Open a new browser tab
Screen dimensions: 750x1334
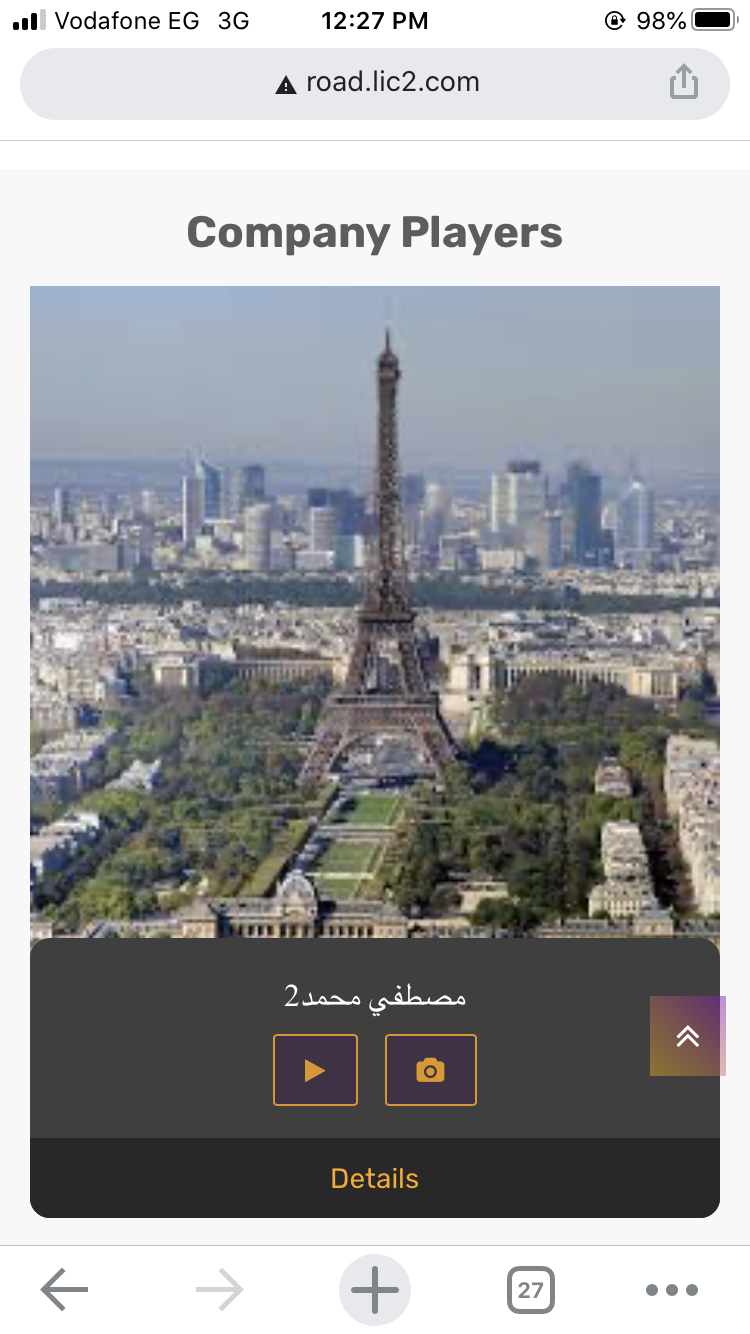click(375, 1290)
